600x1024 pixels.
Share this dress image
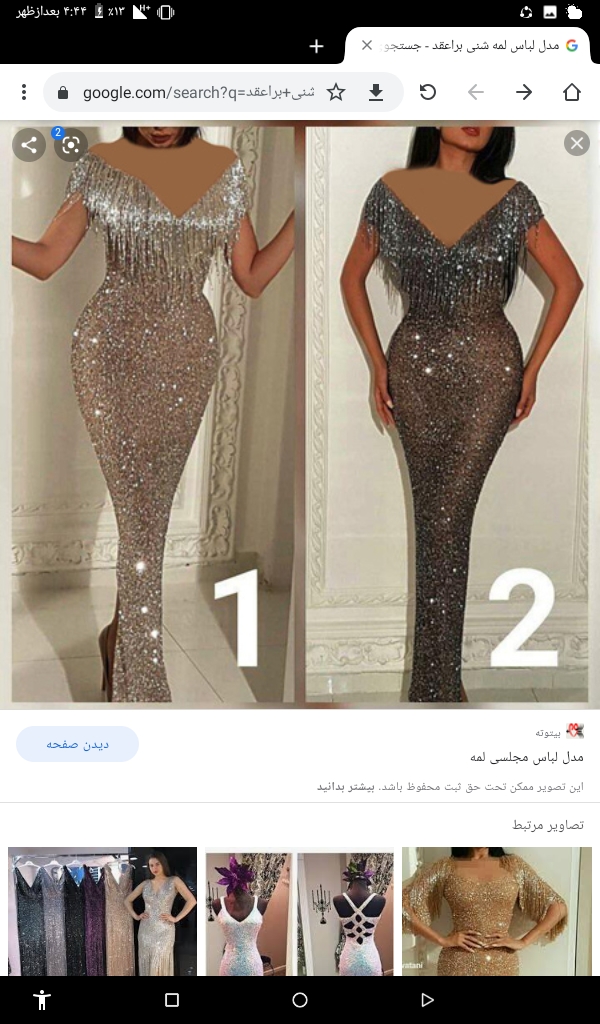coord(29,145)
